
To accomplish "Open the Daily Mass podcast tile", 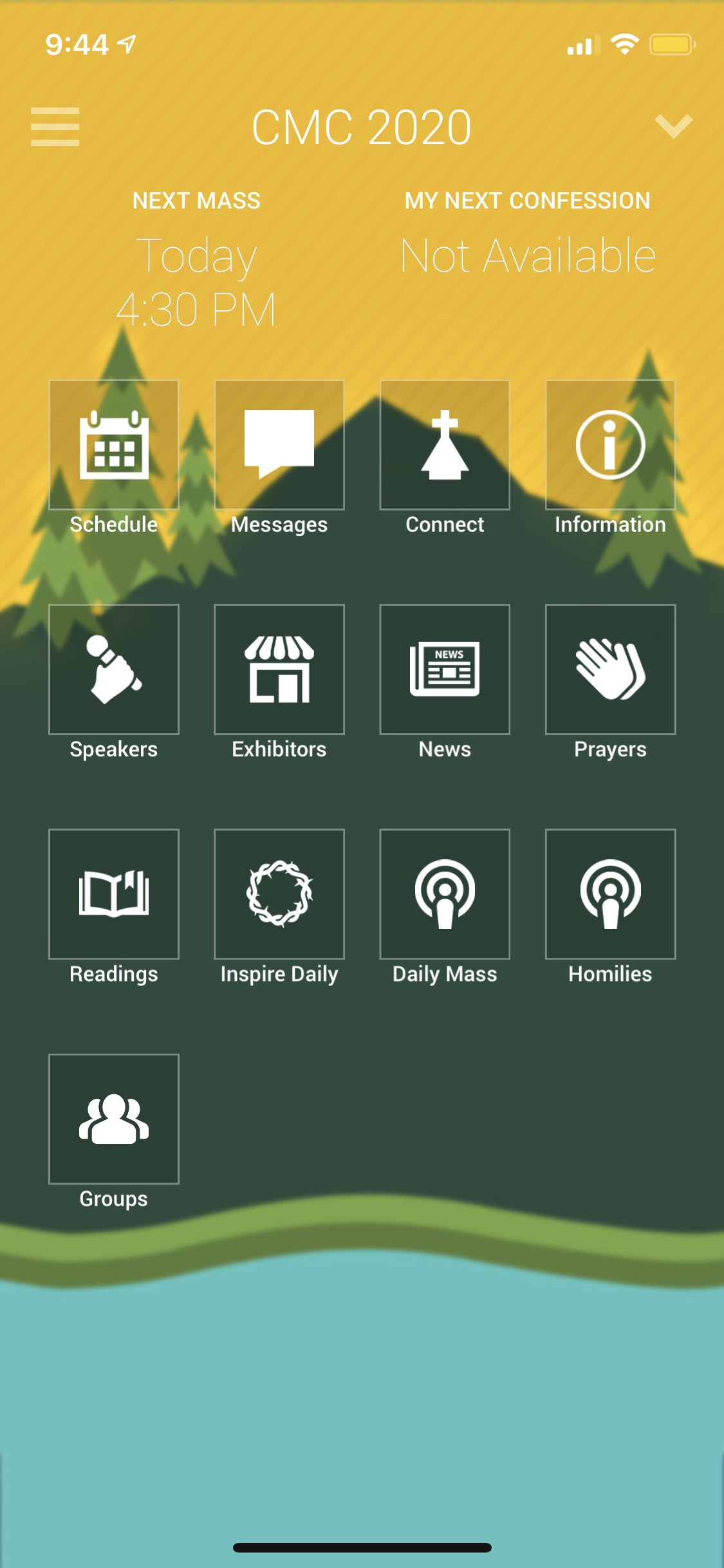I will tap(445, 894).
